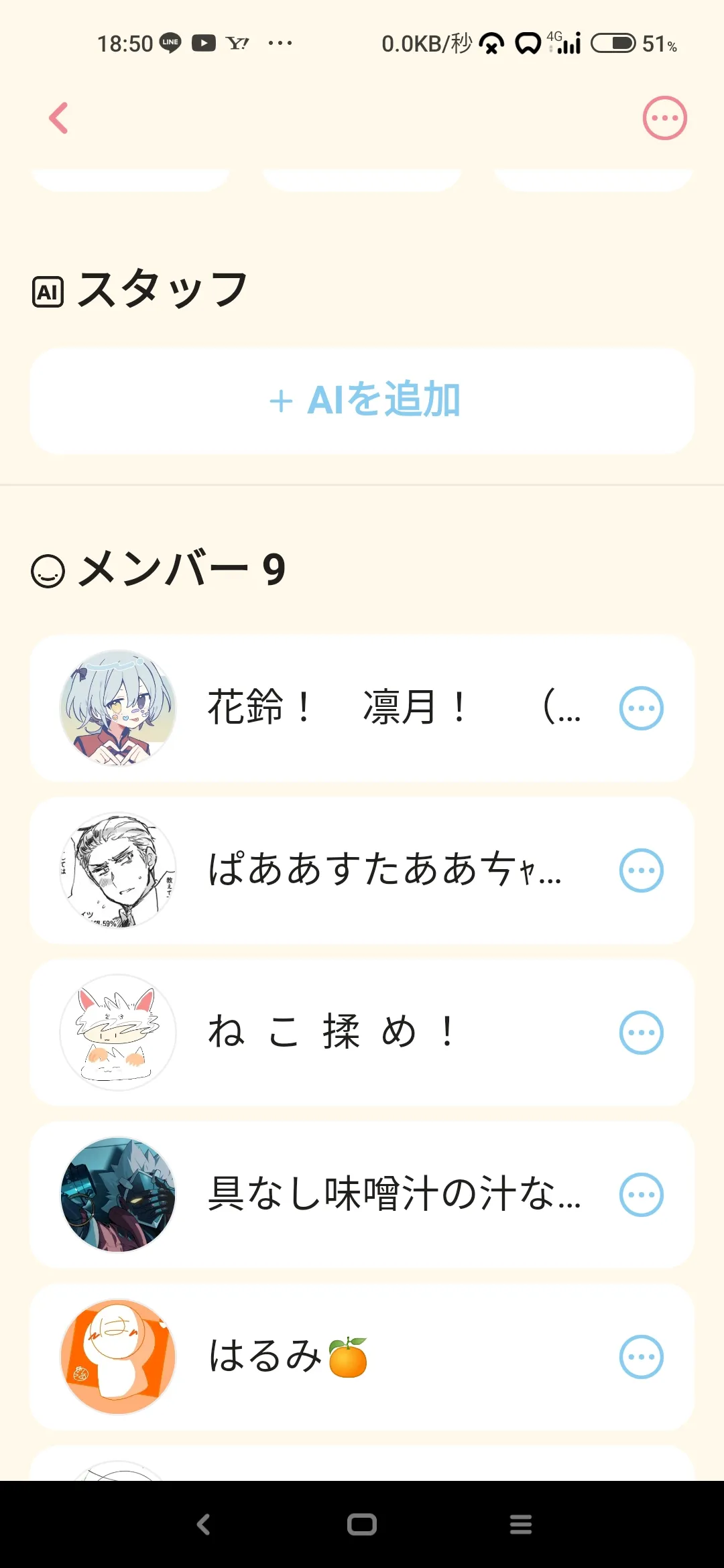Viewport: 724px width, 1568px height.
Task: Tap the AIを追加 button
Action: pyautogui.click(x=362, y=401)
